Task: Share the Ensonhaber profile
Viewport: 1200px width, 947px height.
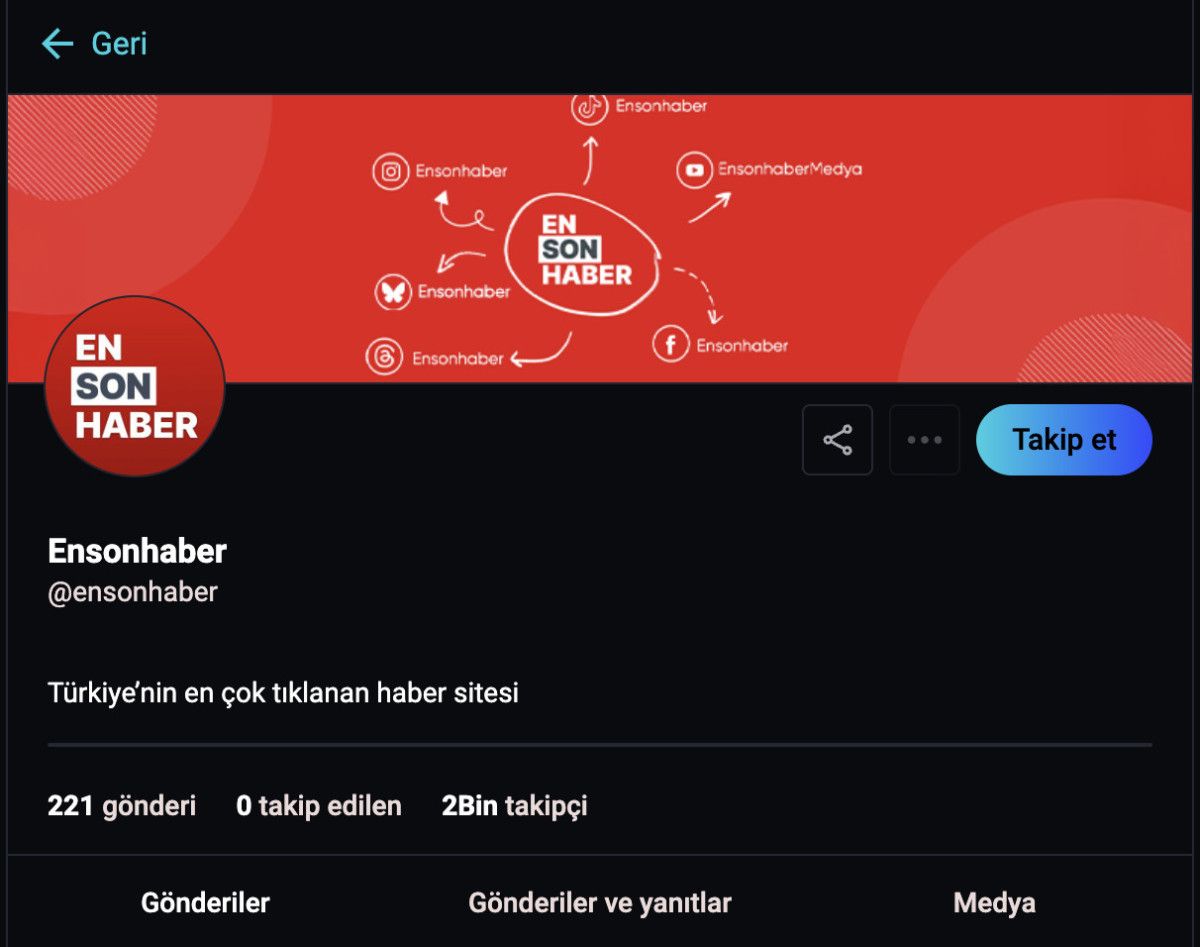Action: coord(837,440)
